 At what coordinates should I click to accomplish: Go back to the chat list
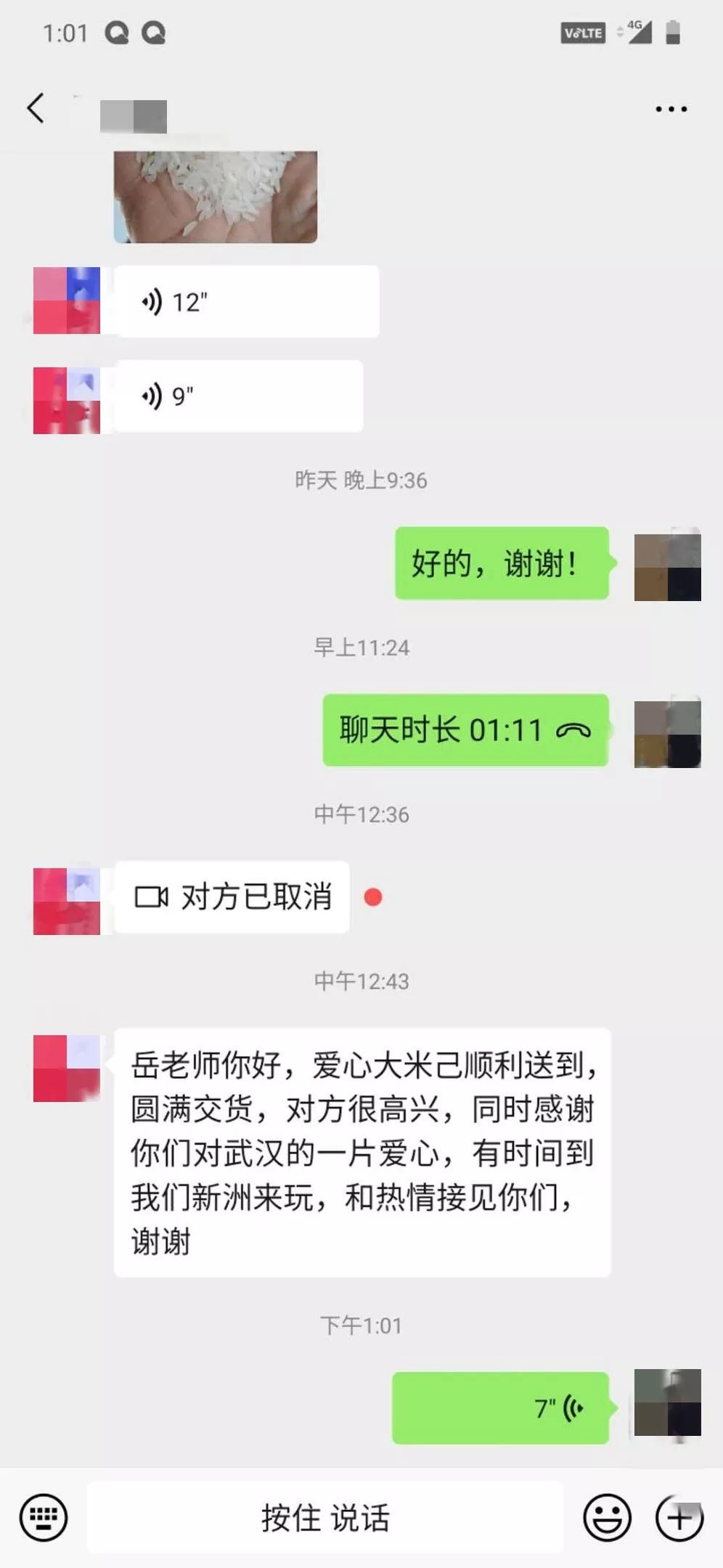[x=36, y=109]
